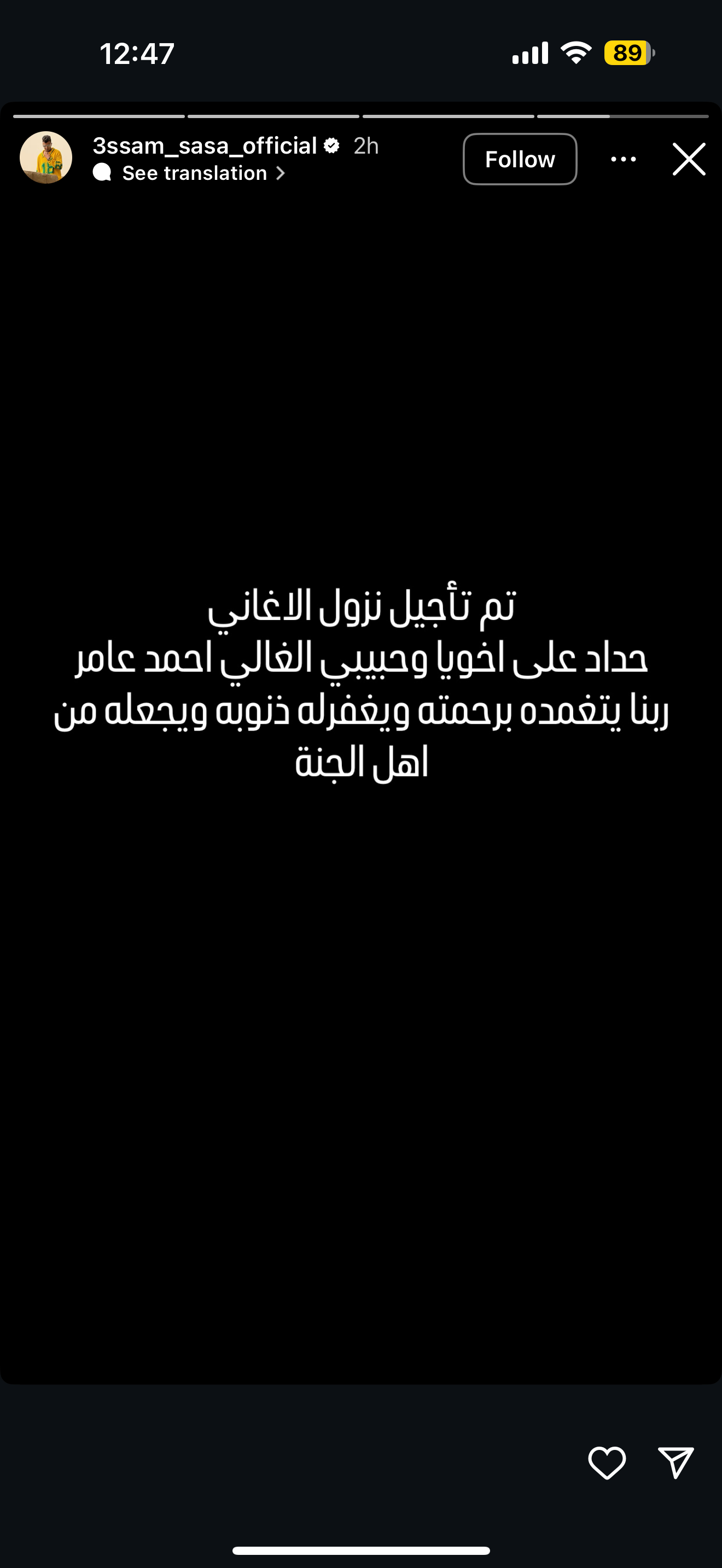722x1568 pixels.
Task: Follow 3ssam_sasa_official
Action: point(520,159)
